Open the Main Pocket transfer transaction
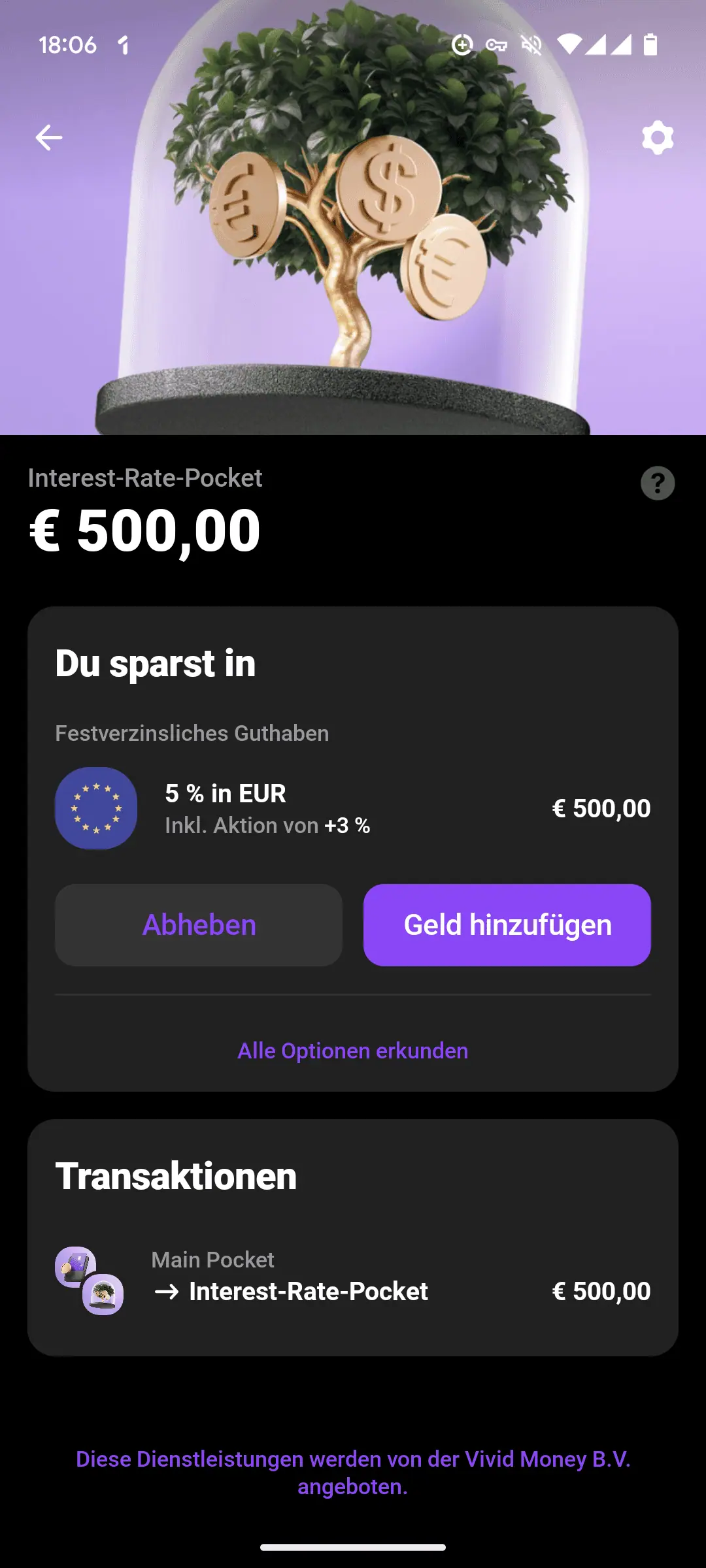Screen dimensions: 706x1568 (353, 1275)
